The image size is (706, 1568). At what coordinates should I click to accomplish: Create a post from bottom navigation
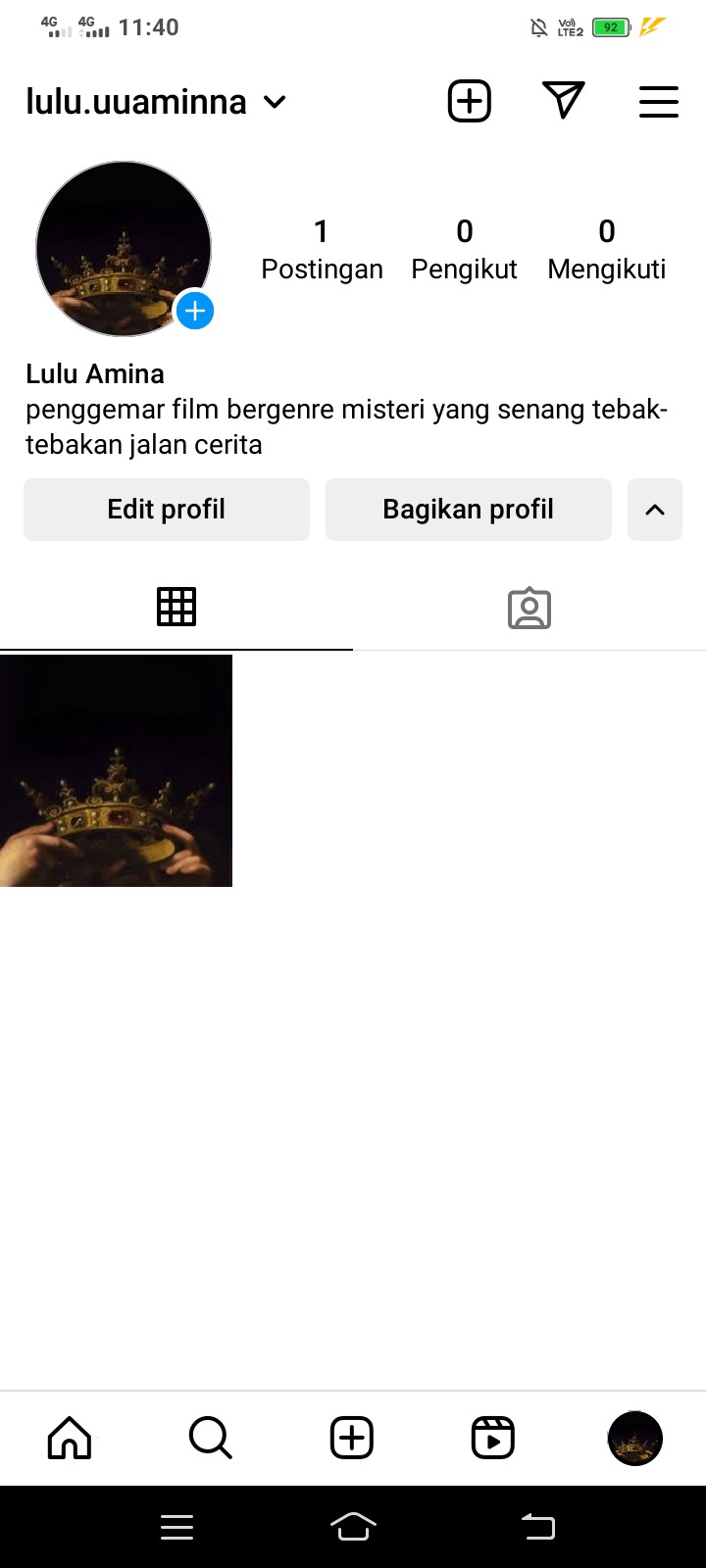point(352,1438)
